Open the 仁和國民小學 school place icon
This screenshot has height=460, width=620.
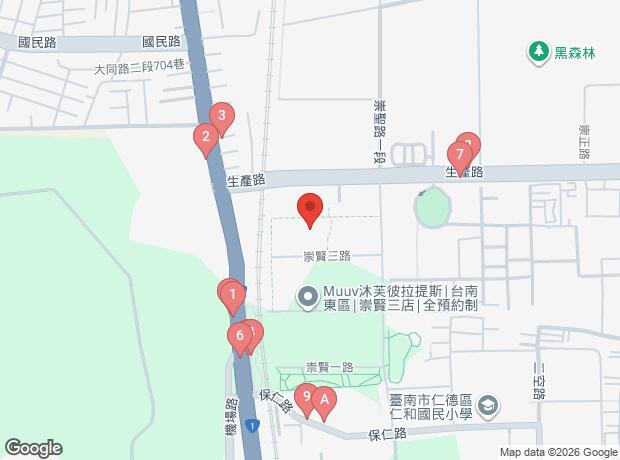click(x=488, y=406)
